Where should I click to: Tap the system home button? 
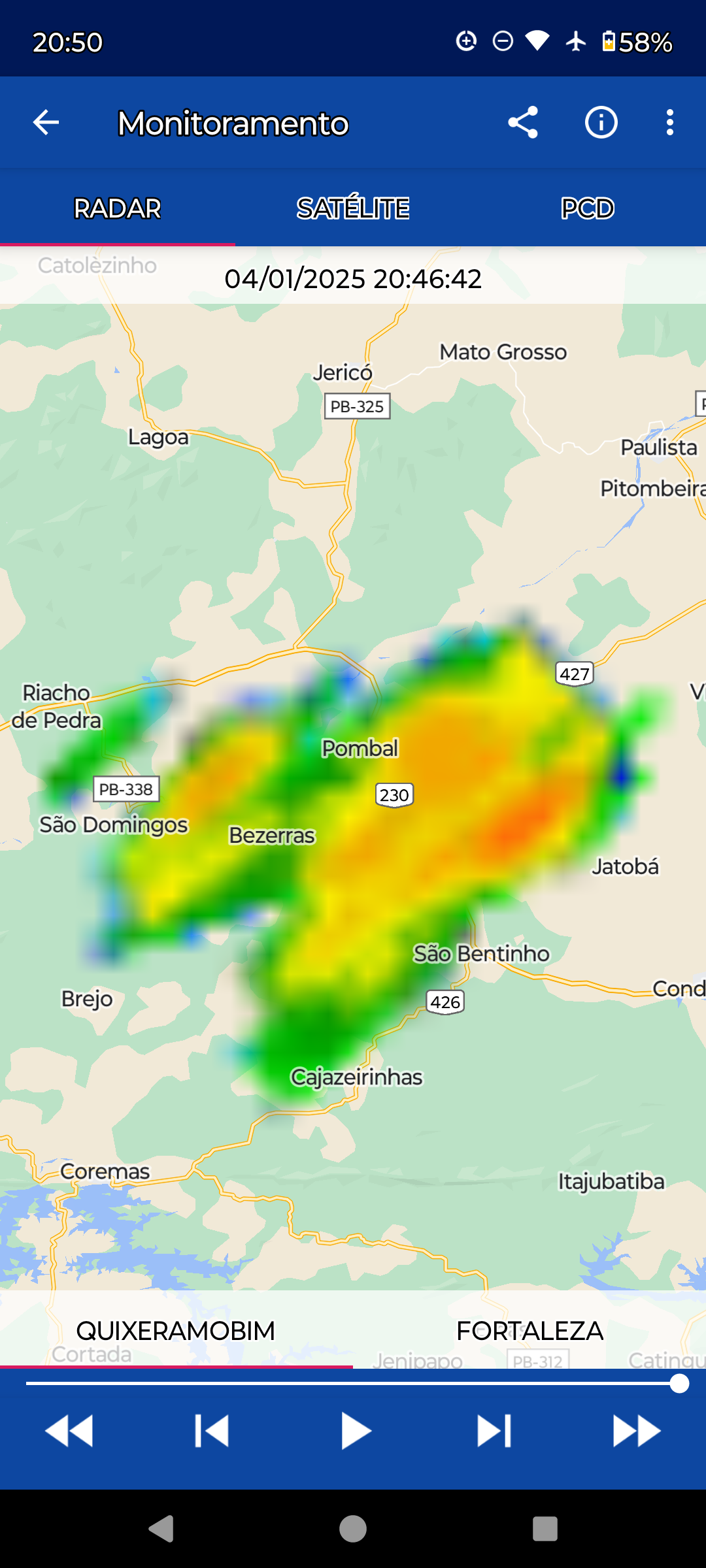pos(353,1529)
